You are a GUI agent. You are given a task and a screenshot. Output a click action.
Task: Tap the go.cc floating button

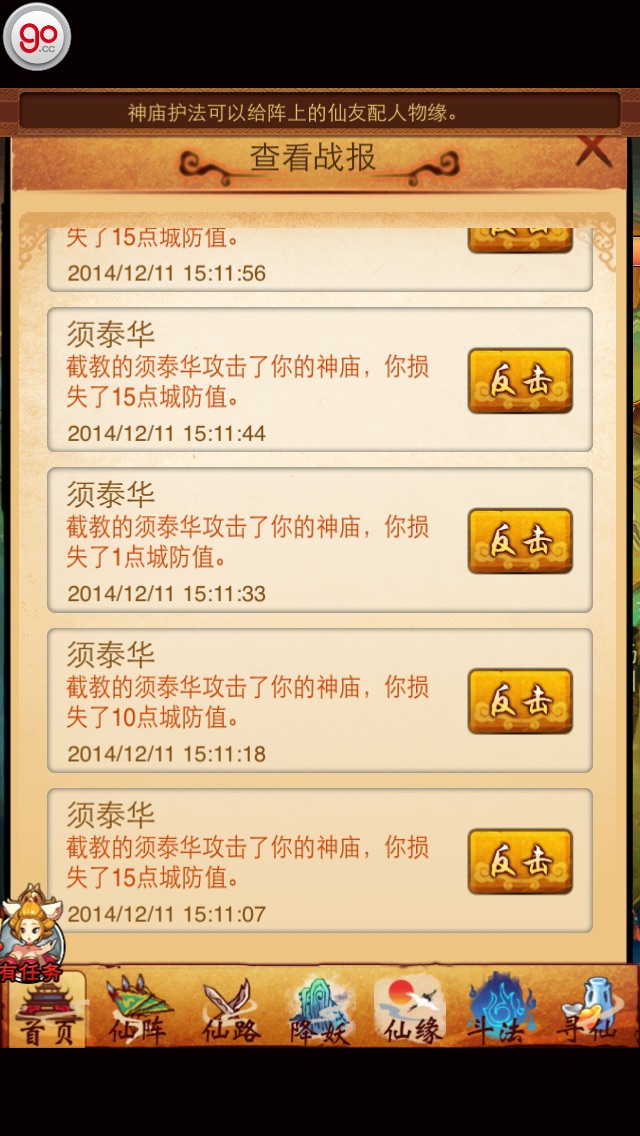pos(37,37)
